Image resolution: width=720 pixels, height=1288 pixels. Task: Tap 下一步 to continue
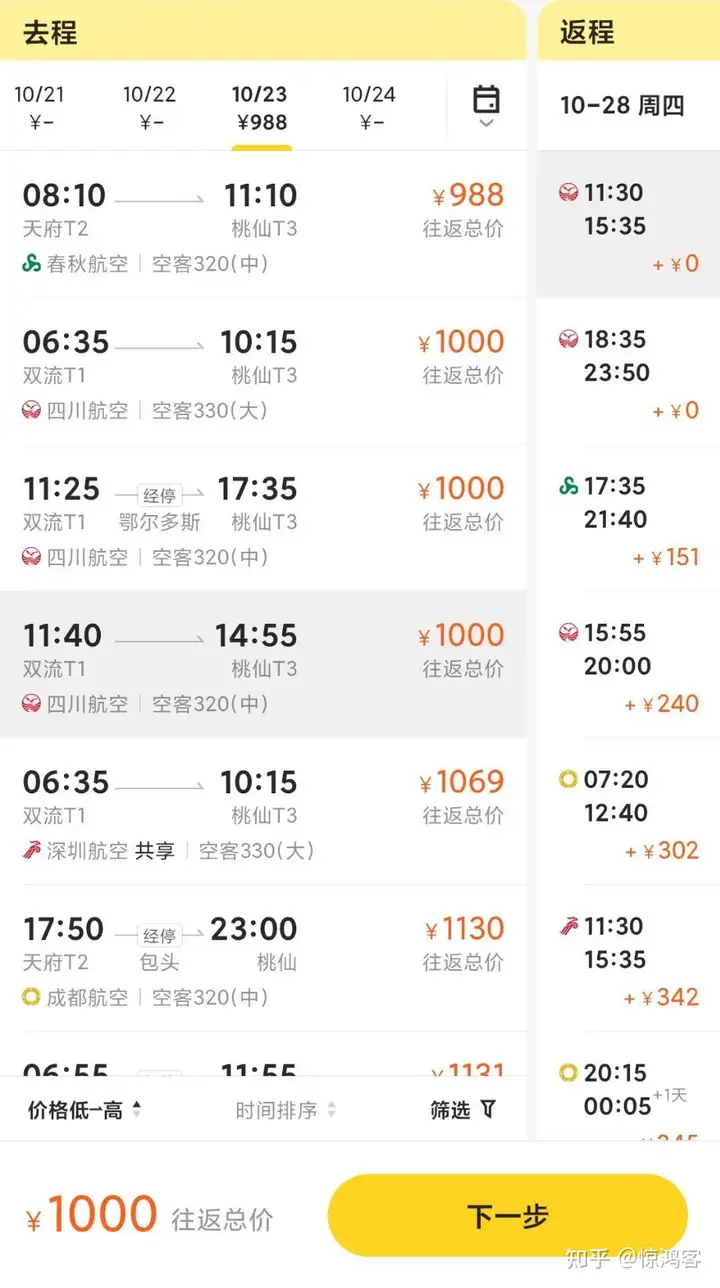508,1215
